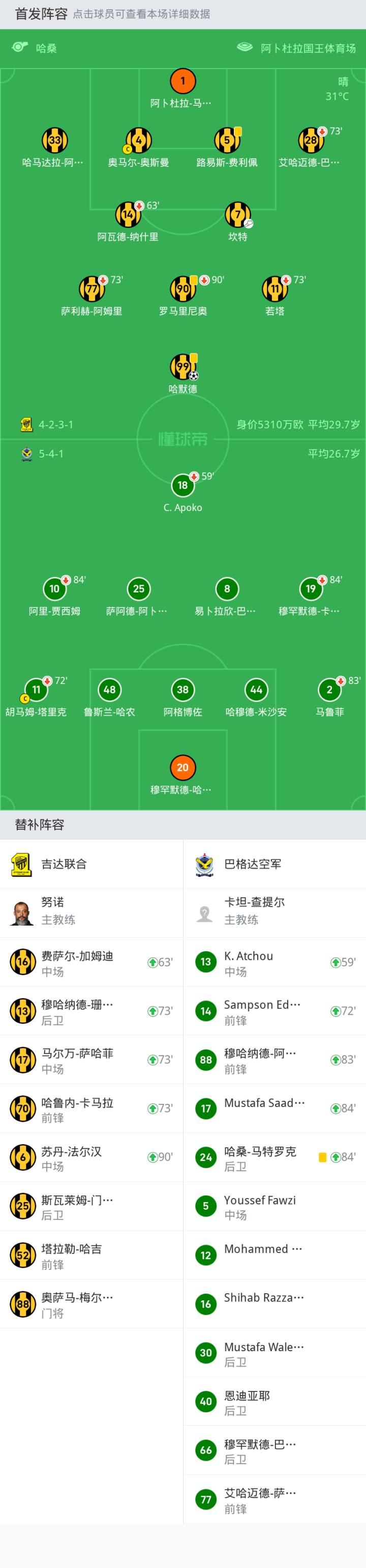Tap captain 奥马尔-奥斯曼 on the pitch
The height and width of the screenshot is (1568, 366).
(139, 141)
